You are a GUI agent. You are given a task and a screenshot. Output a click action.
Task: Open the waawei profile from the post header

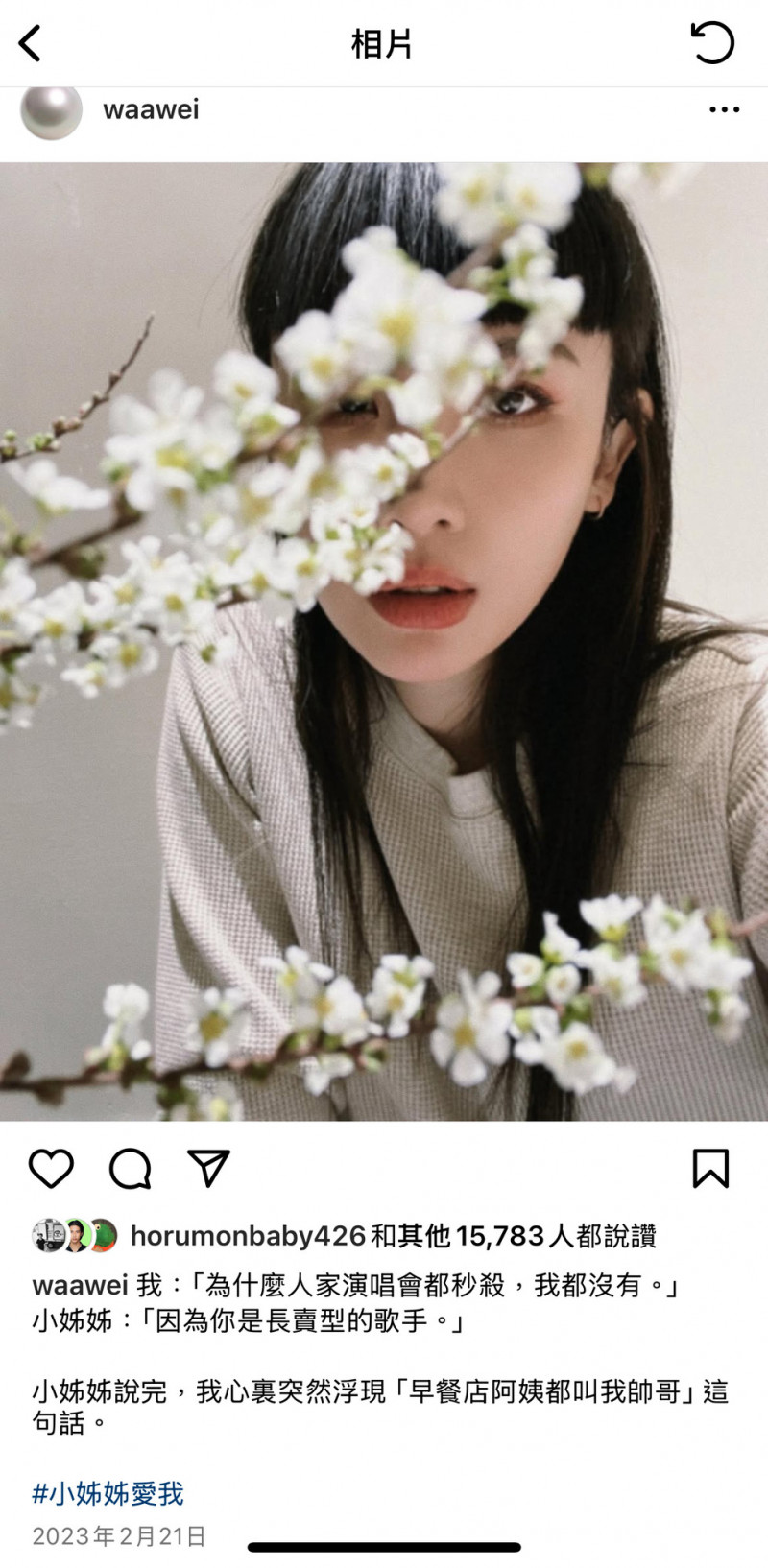click(x=151, y=109)
